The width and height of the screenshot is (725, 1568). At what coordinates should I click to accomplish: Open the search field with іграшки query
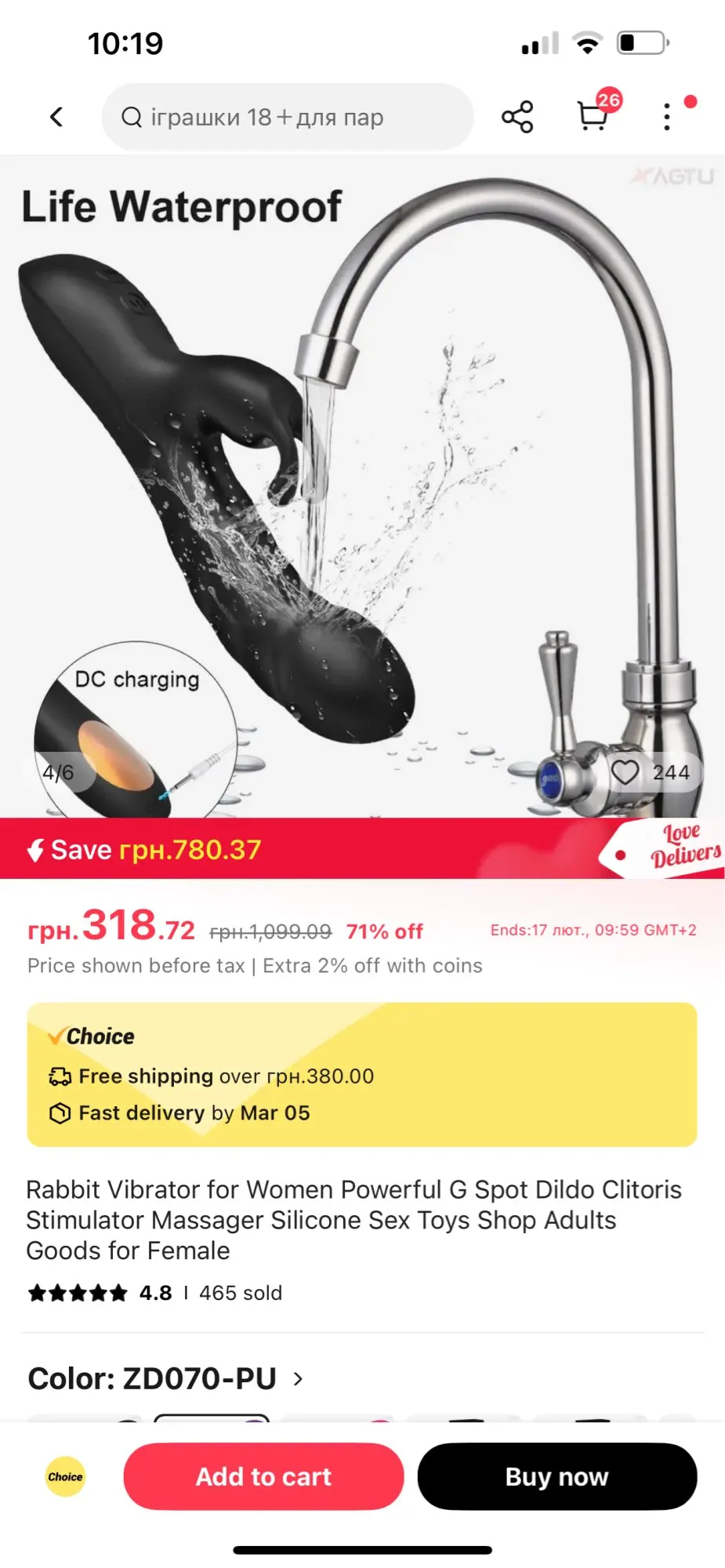coord(288,117)
